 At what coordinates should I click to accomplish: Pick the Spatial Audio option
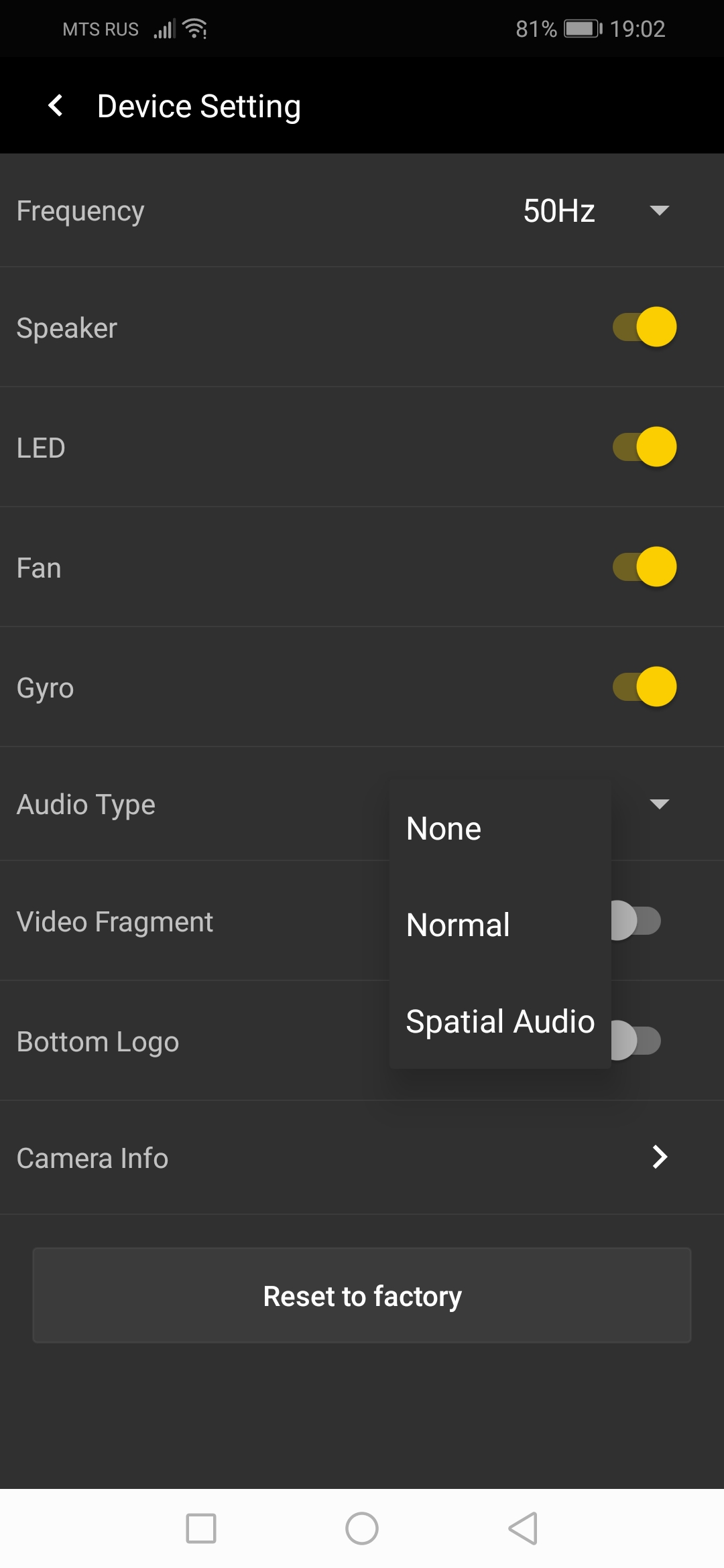click(x=500, y=1022)
